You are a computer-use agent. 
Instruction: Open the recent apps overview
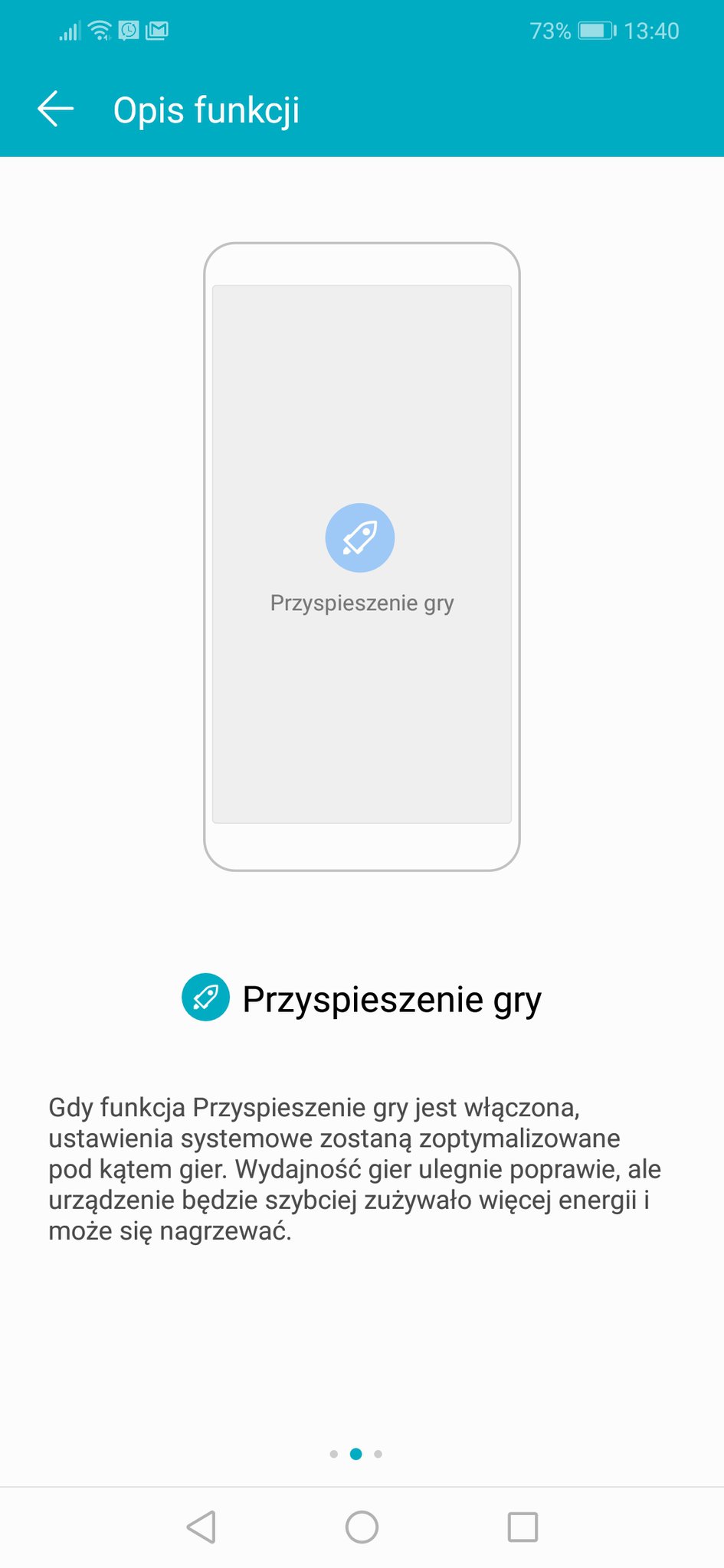pos(523,1527)
